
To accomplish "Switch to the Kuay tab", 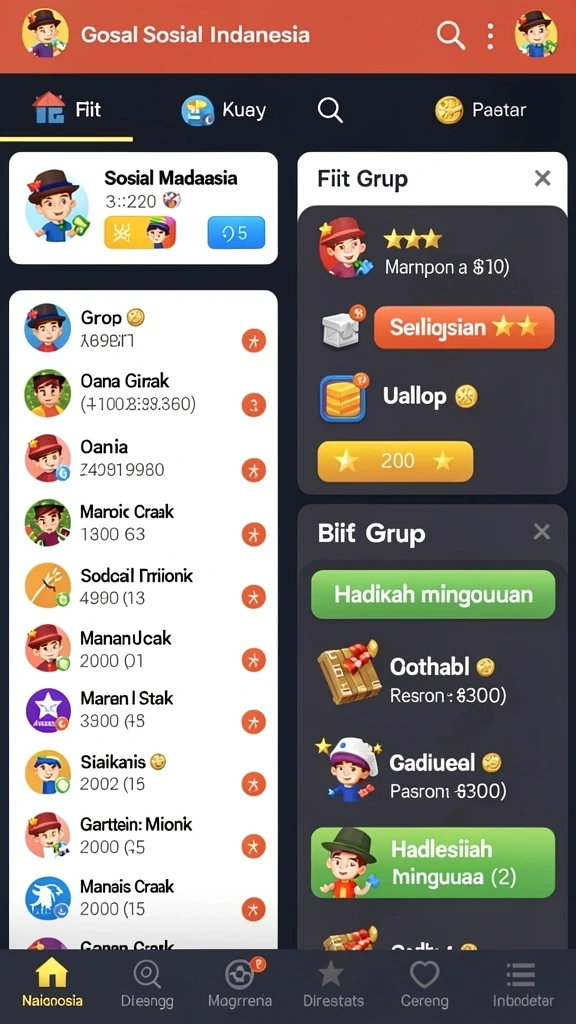I will pyautogui.click(x=223, y=110).
